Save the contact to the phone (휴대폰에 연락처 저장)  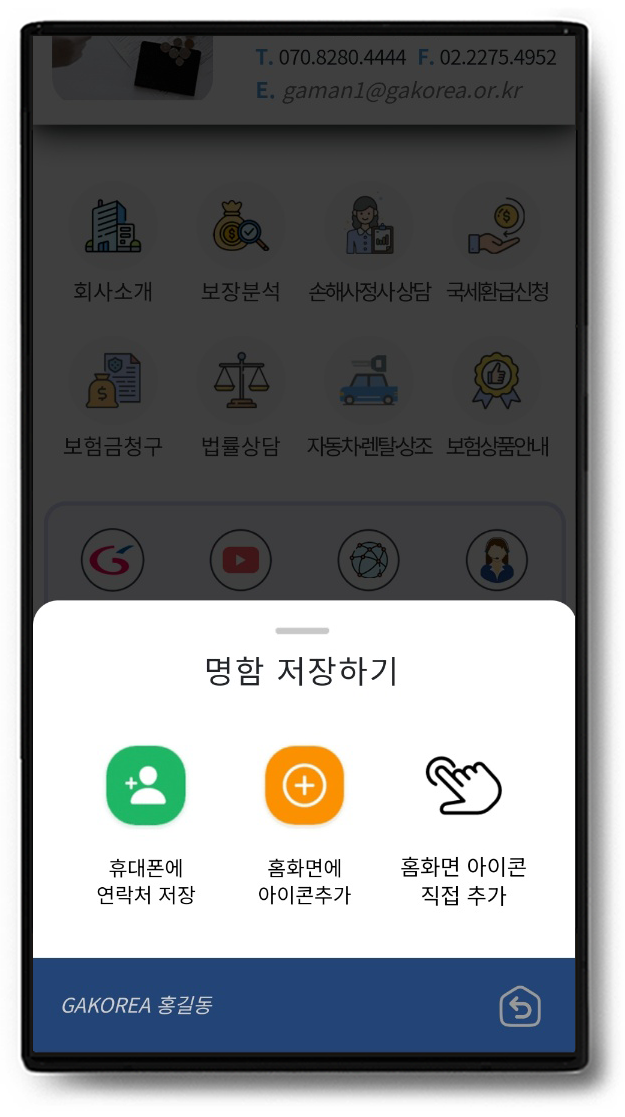(146, 786)
